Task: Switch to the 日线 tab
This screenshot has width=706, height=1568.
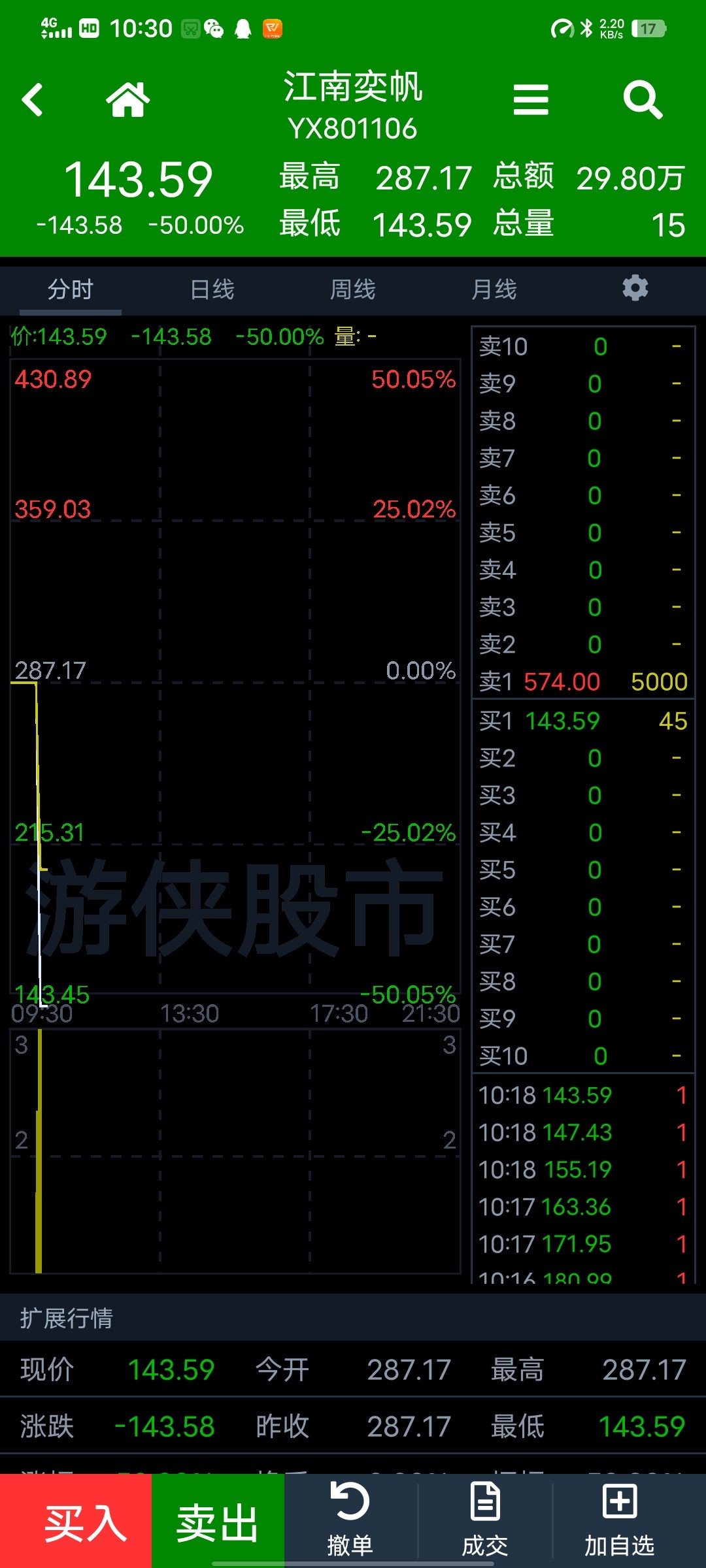Action: (x=212, y=289)
